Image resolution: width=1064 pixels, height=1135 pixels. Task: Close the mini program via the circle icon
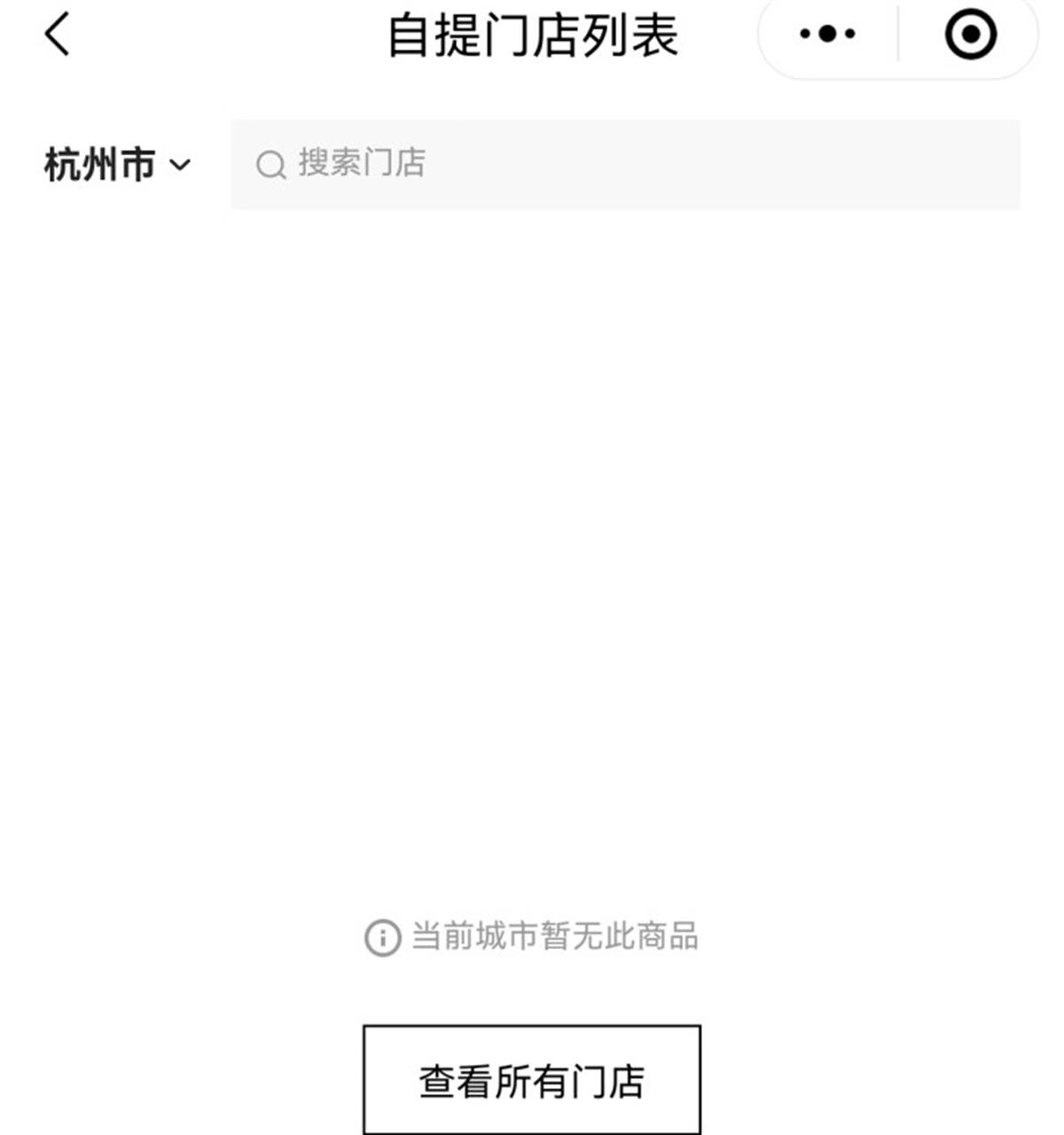tap(970, 35)
